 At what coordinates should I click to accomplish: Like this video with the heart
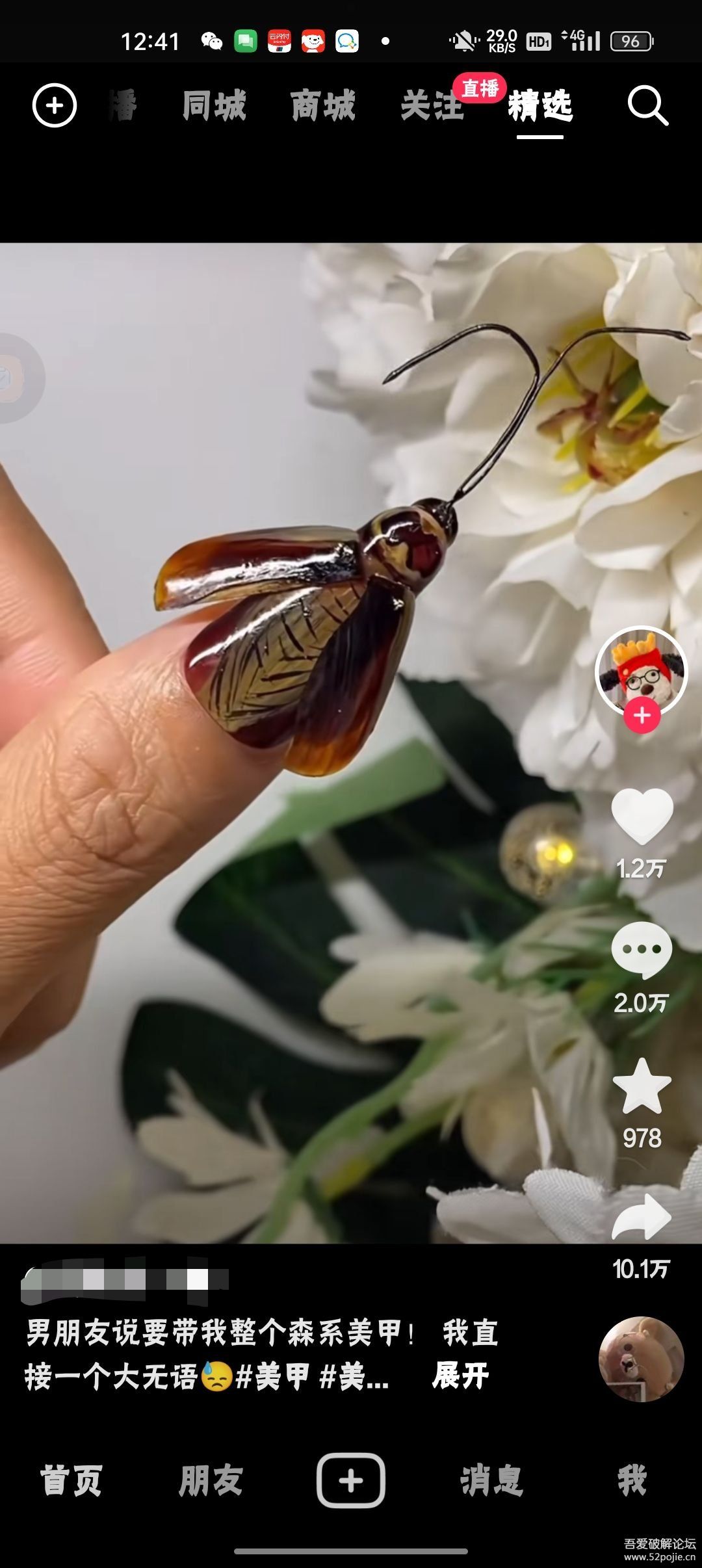[642, 815]
